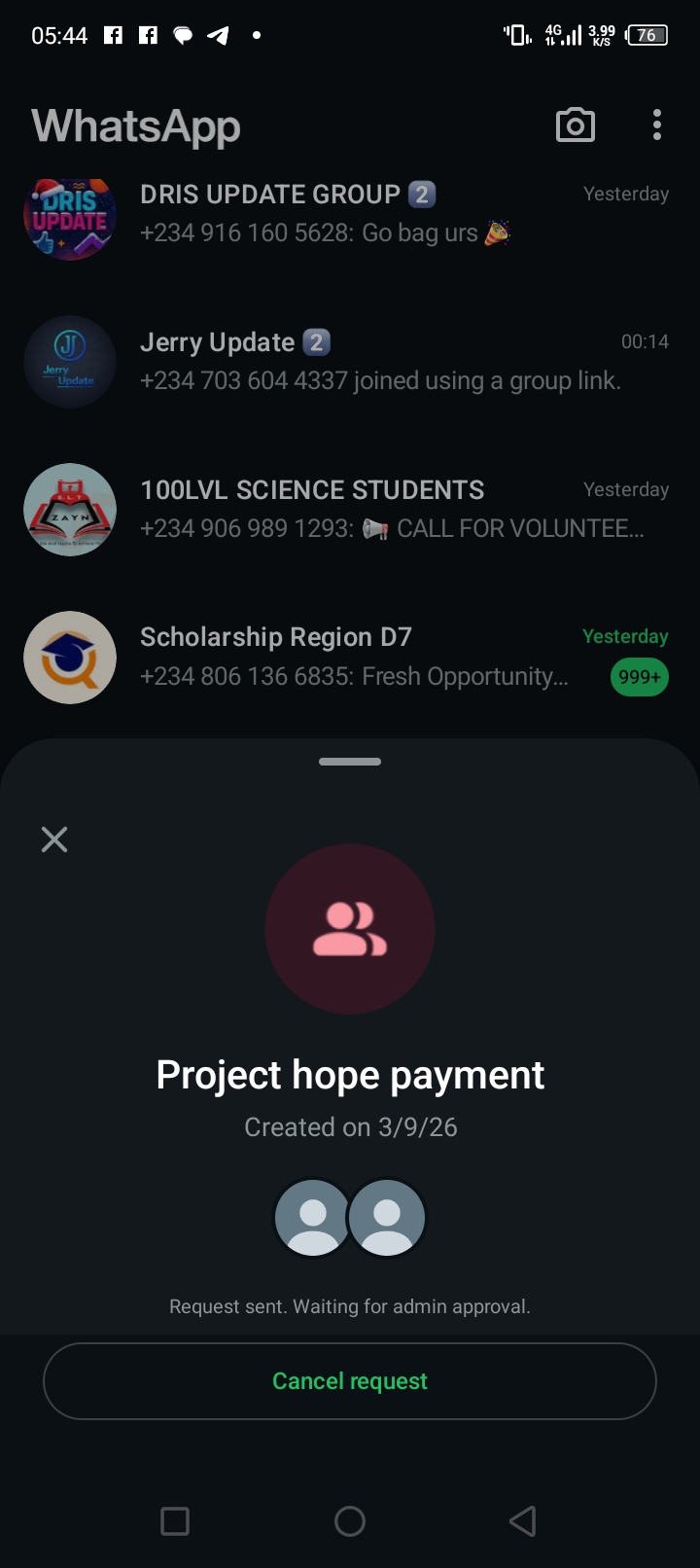Go to the home screen
The height and width of the screenshot is (1568, 700).
tap(350, 1521)
